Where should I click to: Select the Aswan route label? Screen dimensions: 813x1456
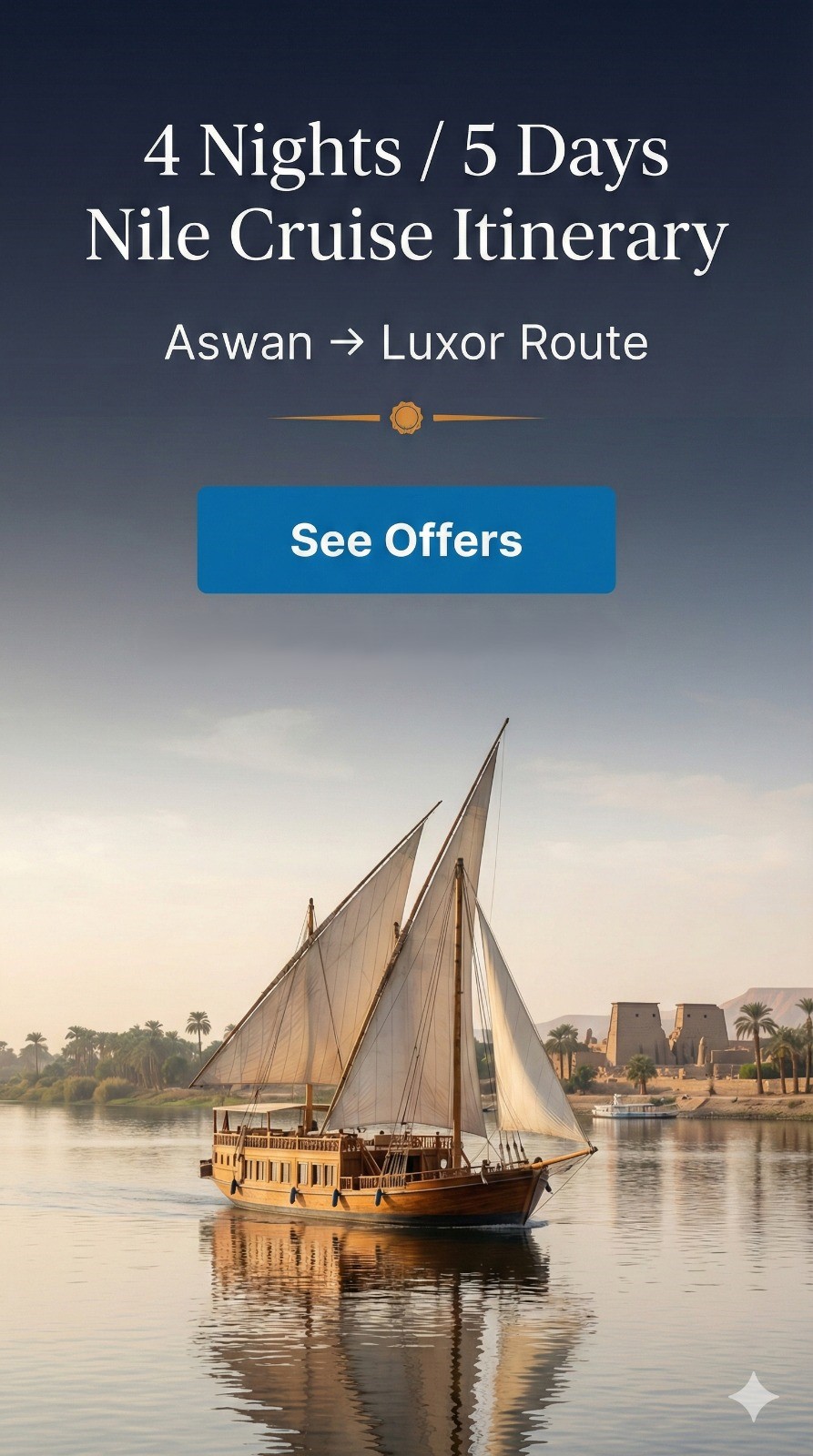coord(239,344)
